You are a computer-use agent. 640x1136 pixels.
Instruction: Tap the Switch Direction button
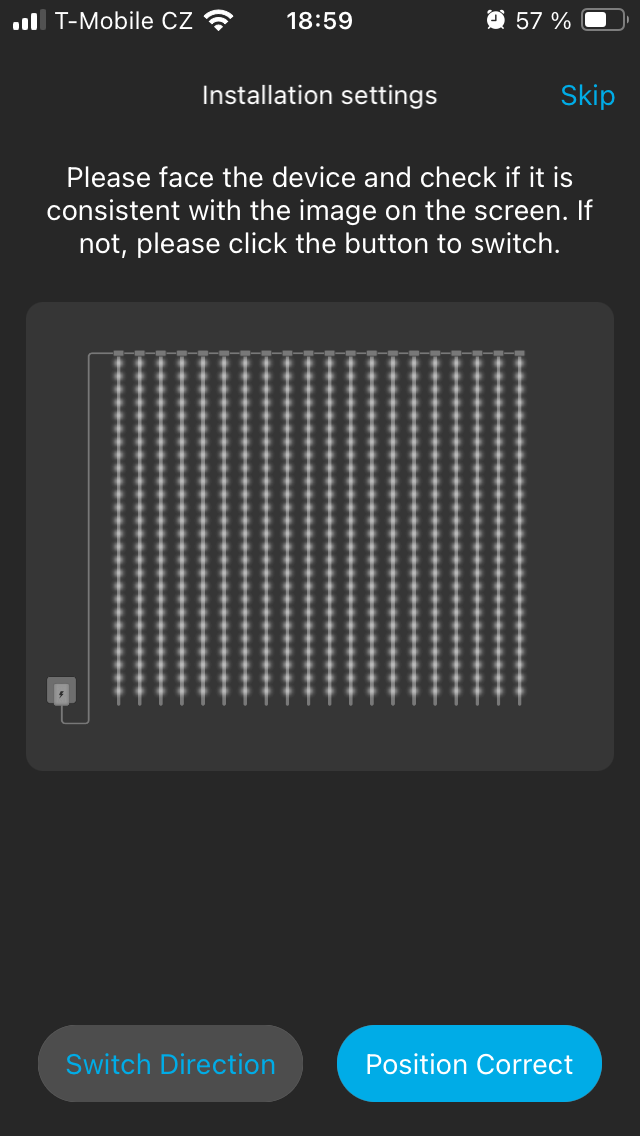pos(170,1064)
